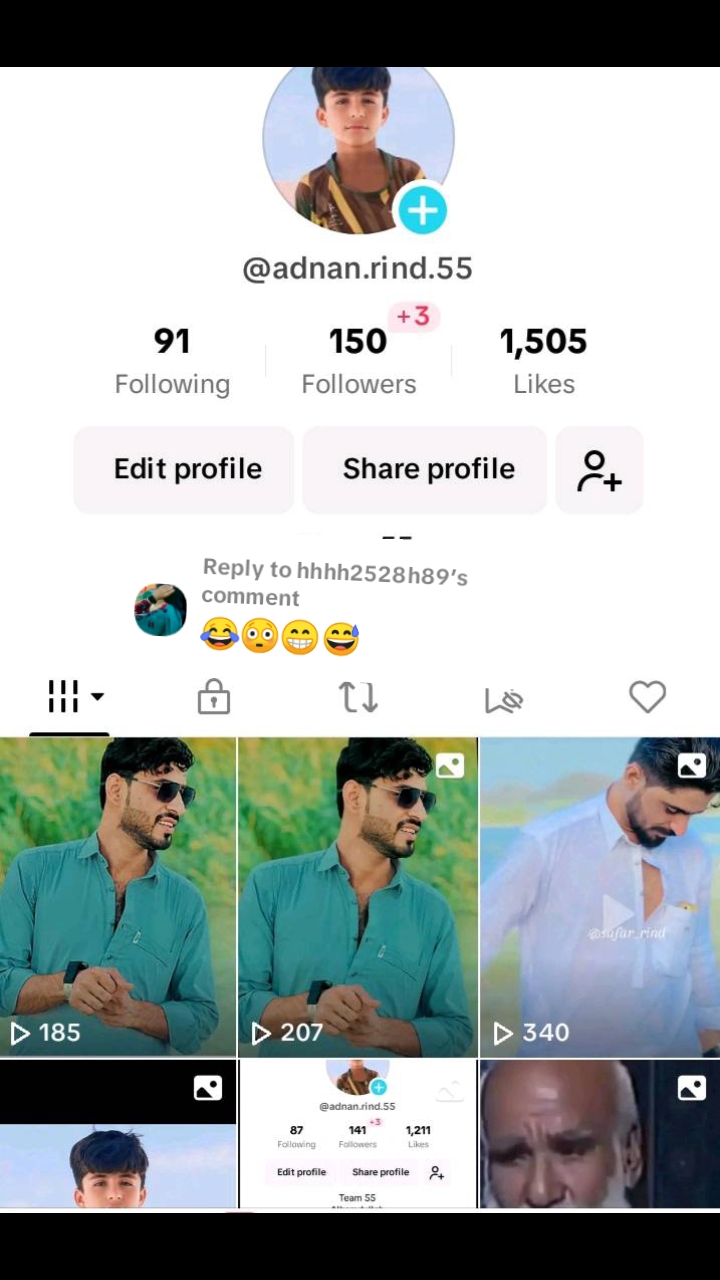Open the profile screenshot post showing 1,211 likes
720x1280 pixels.
click(357, 1134)
